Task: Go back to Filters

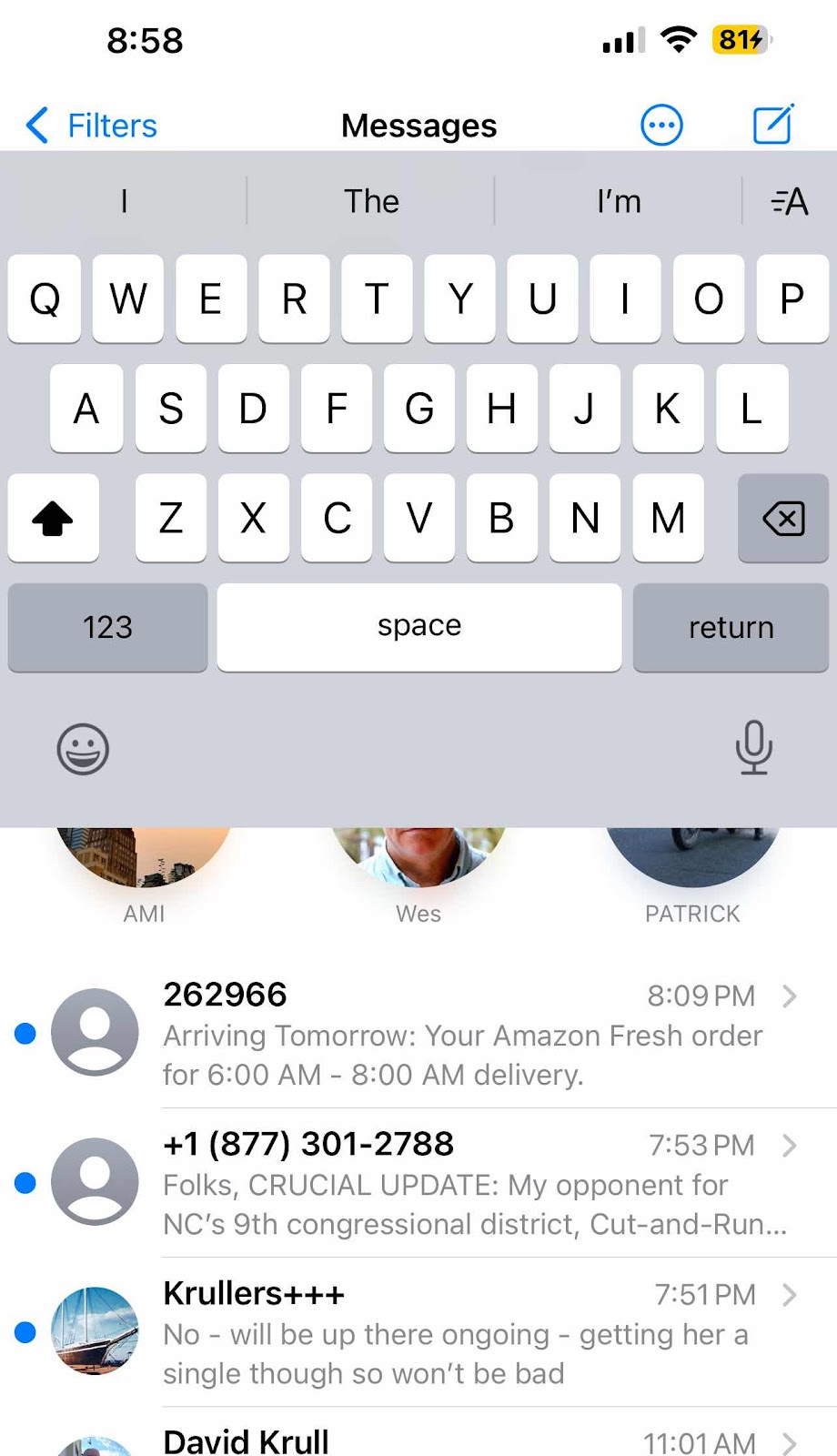Action: [91, 126]
